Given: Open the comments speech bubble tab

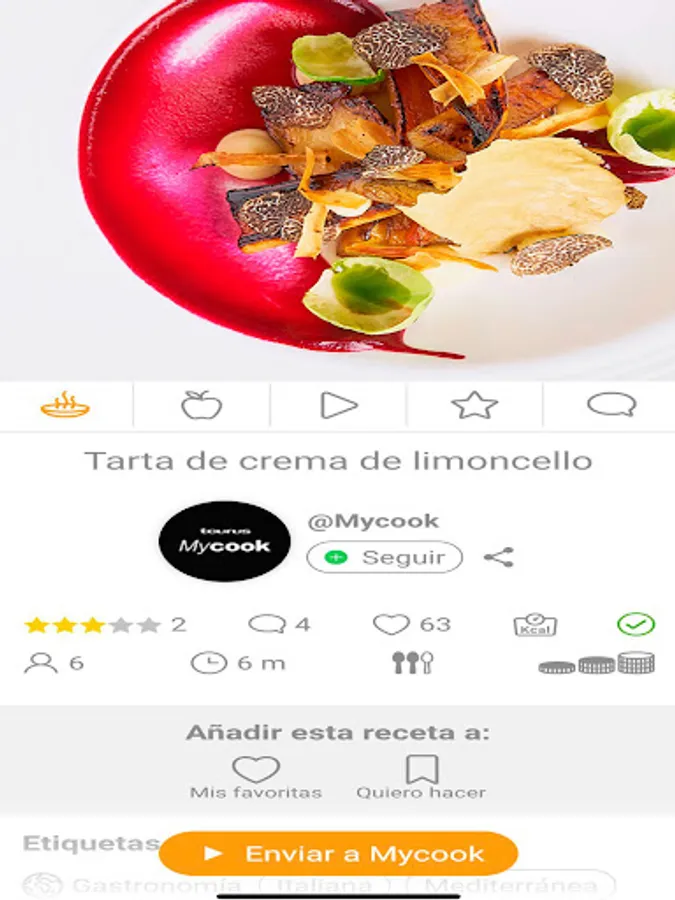Looking at the screenshot, I should pos(612,405).
